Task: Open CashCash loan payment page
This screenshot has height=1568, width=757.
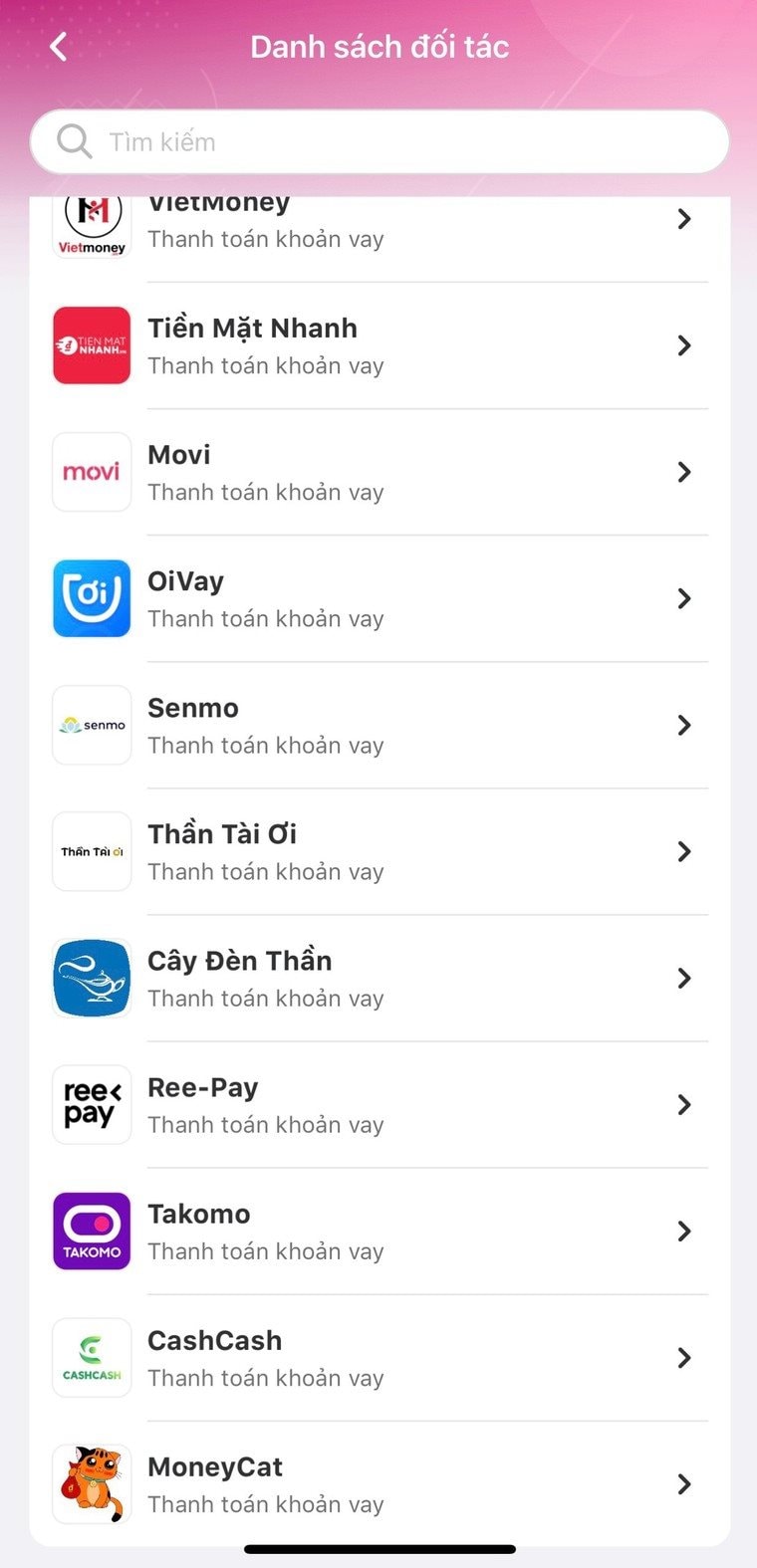Action: (398, 1357)
